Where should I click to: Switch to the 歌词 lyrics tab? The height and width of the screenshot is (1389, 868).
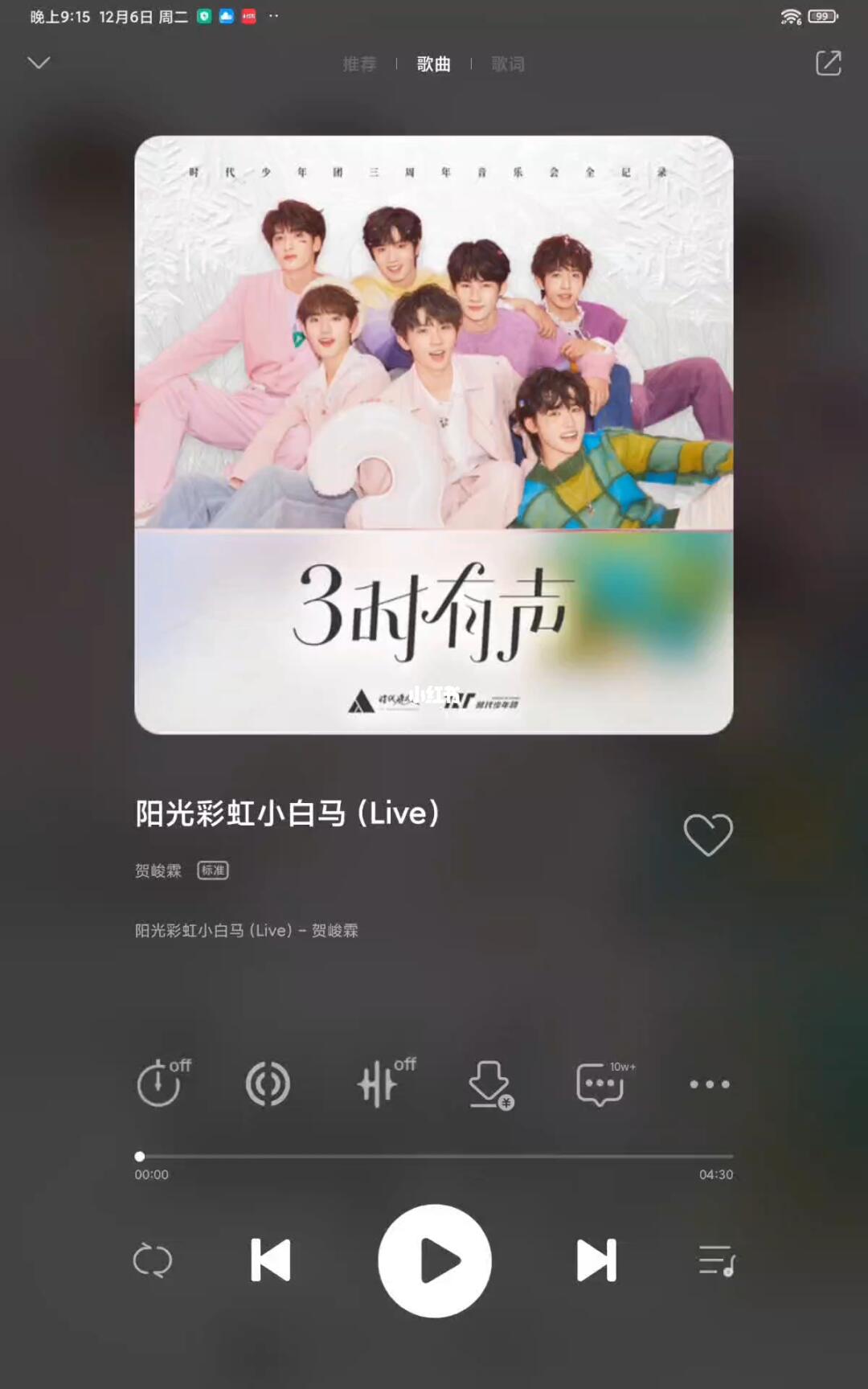point(508,64)
